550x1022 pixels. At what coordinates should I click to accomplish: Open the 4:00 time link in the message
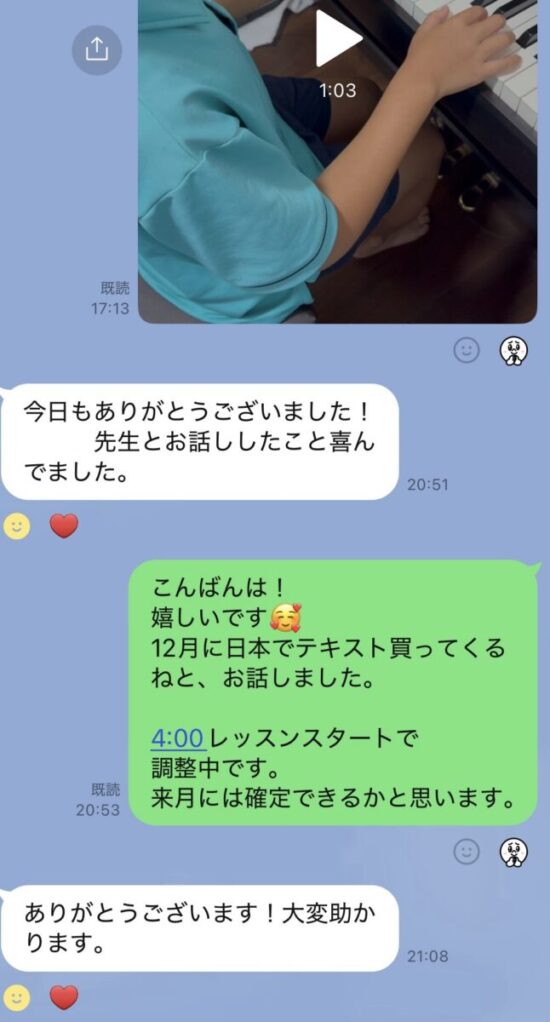click(177, 739)
